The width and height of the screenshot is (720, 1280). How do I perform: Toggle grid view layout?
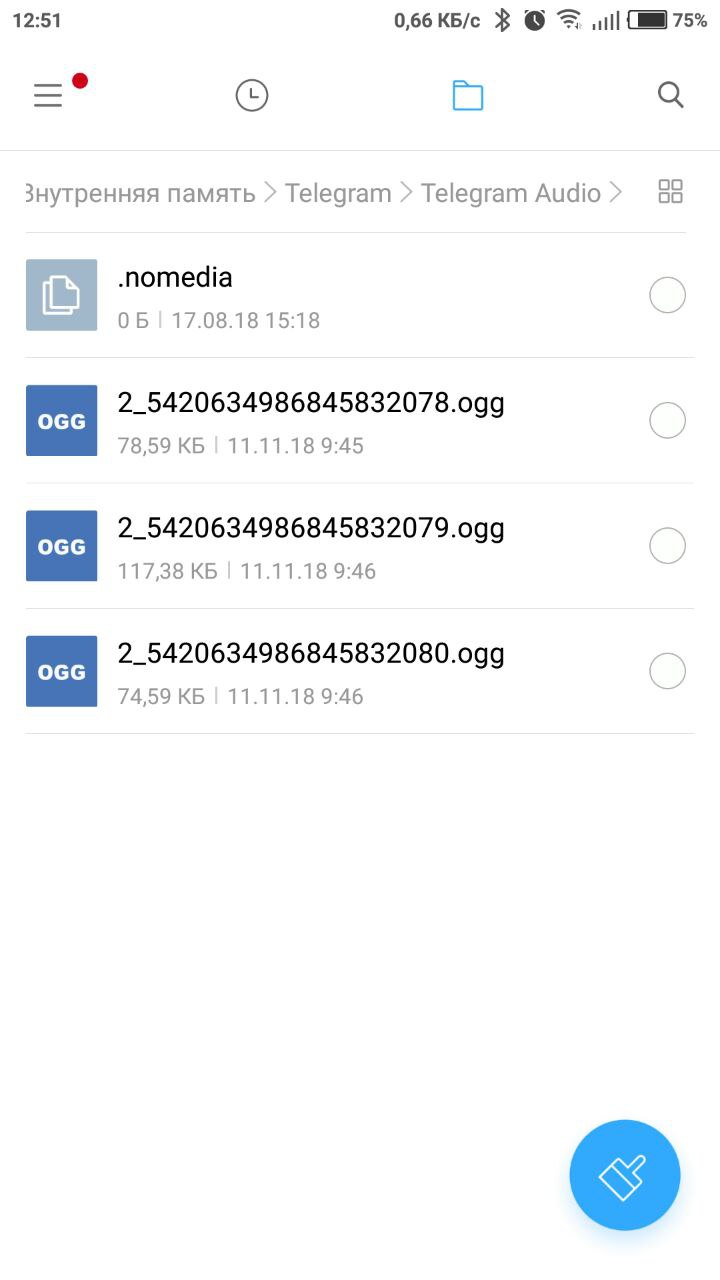point(671,192)
